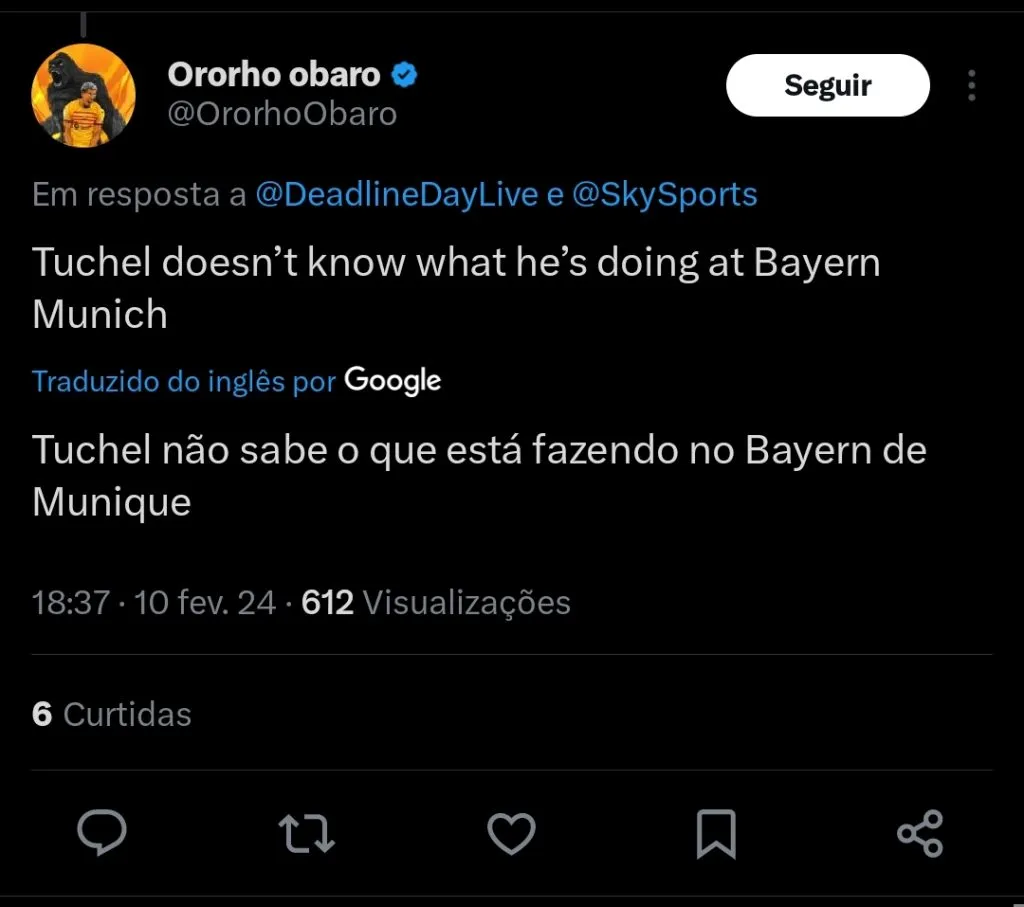Follow Ororho obaro with Seguir button
The width and height of the screenshot is (1024, 907).
click(827, 86)
